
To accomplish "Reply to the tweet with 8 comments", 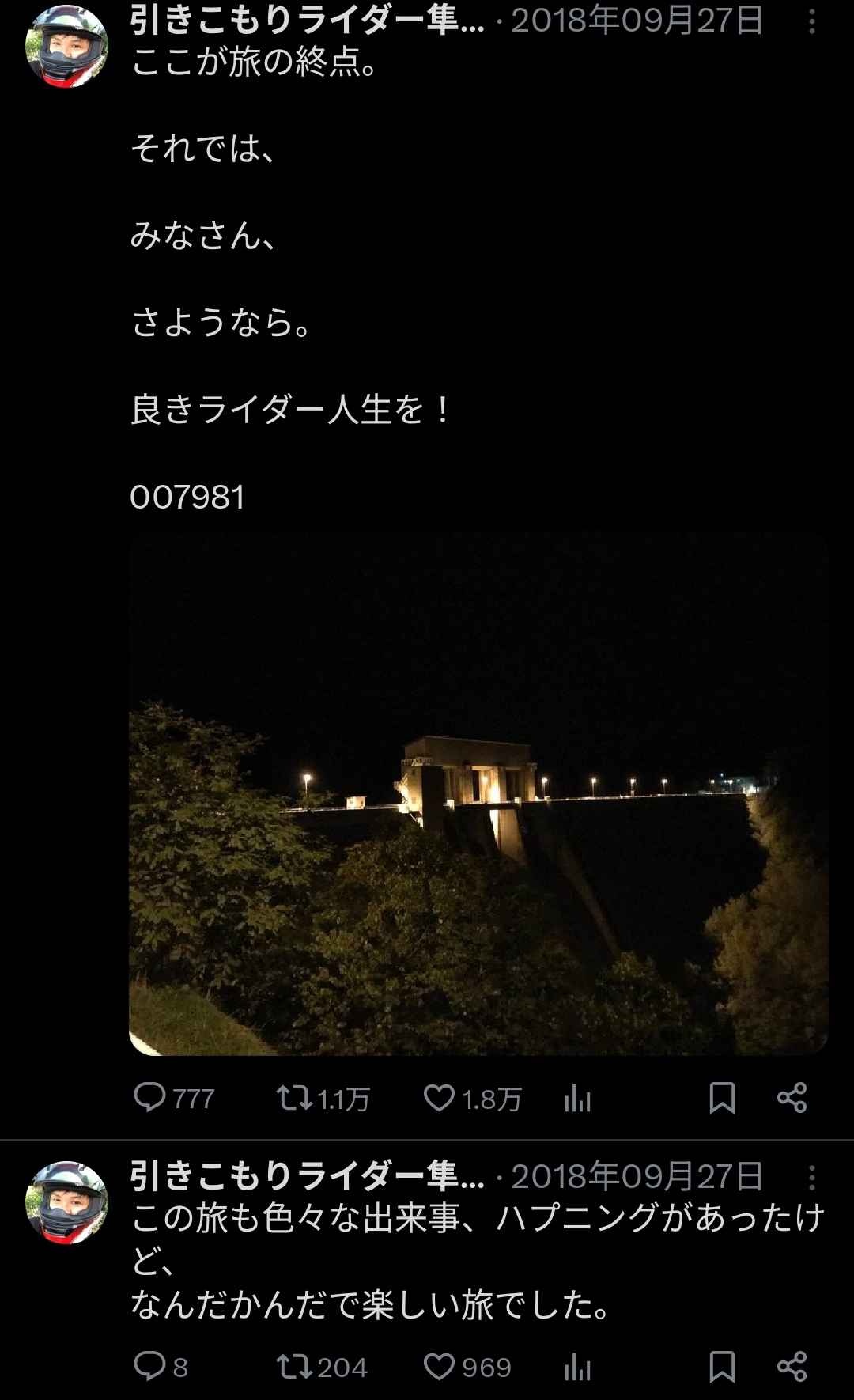I will click(149, 1366).
